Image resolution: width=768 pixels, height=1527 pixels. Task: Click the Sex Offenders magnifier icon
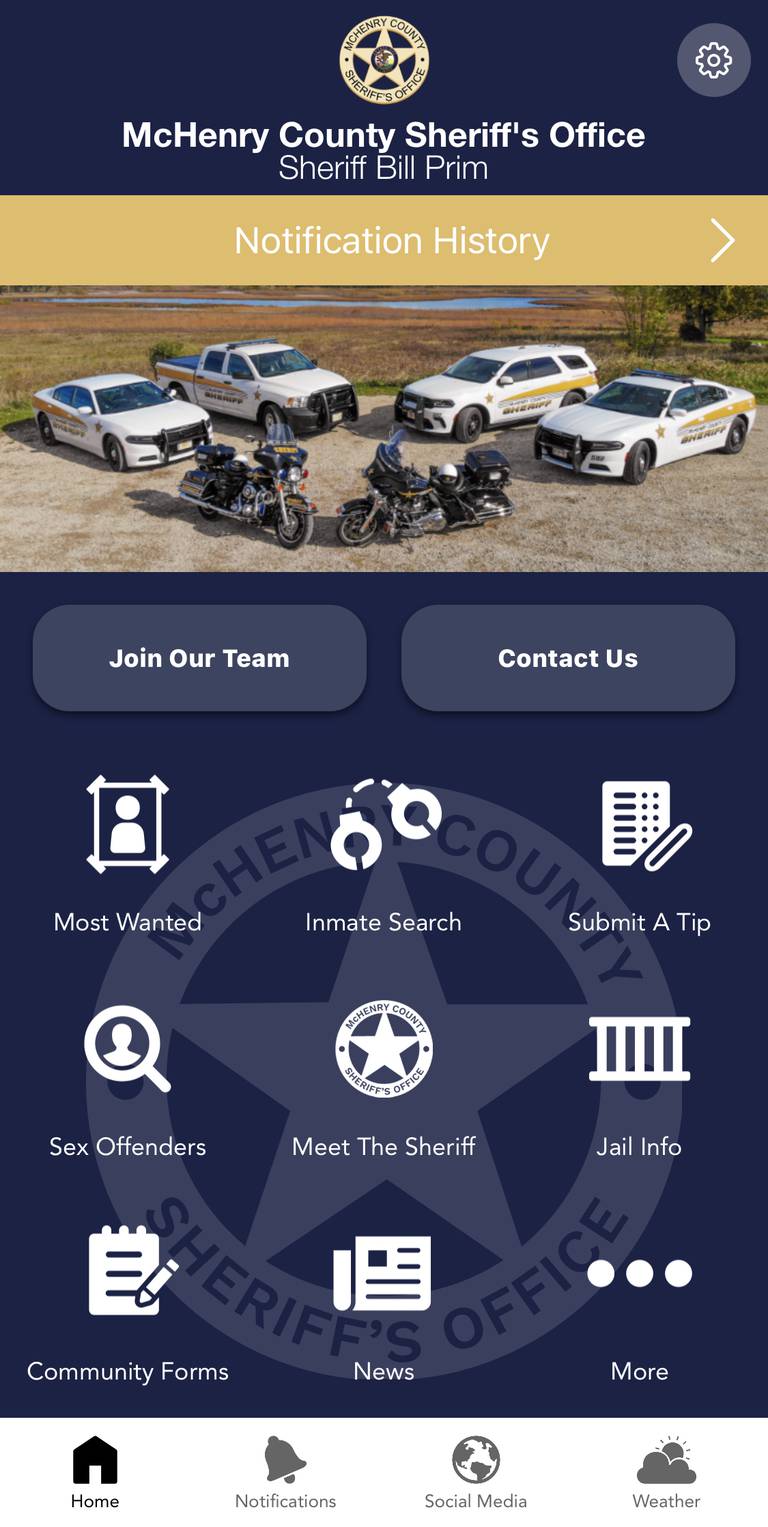pos(127,1048)
